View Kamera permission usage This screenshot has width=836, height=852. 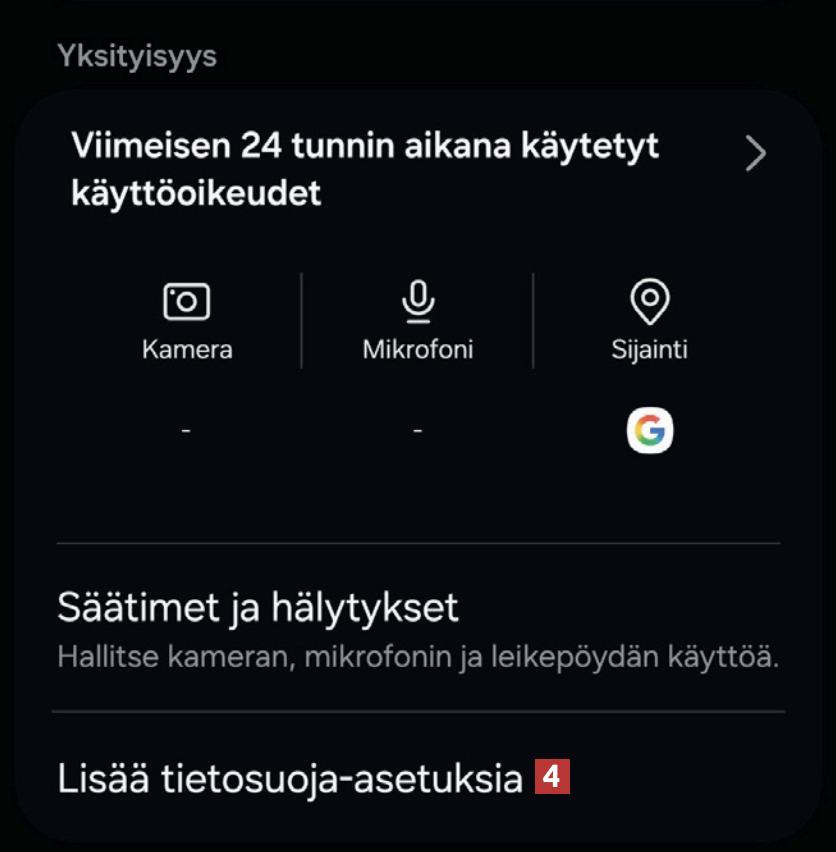187,322
